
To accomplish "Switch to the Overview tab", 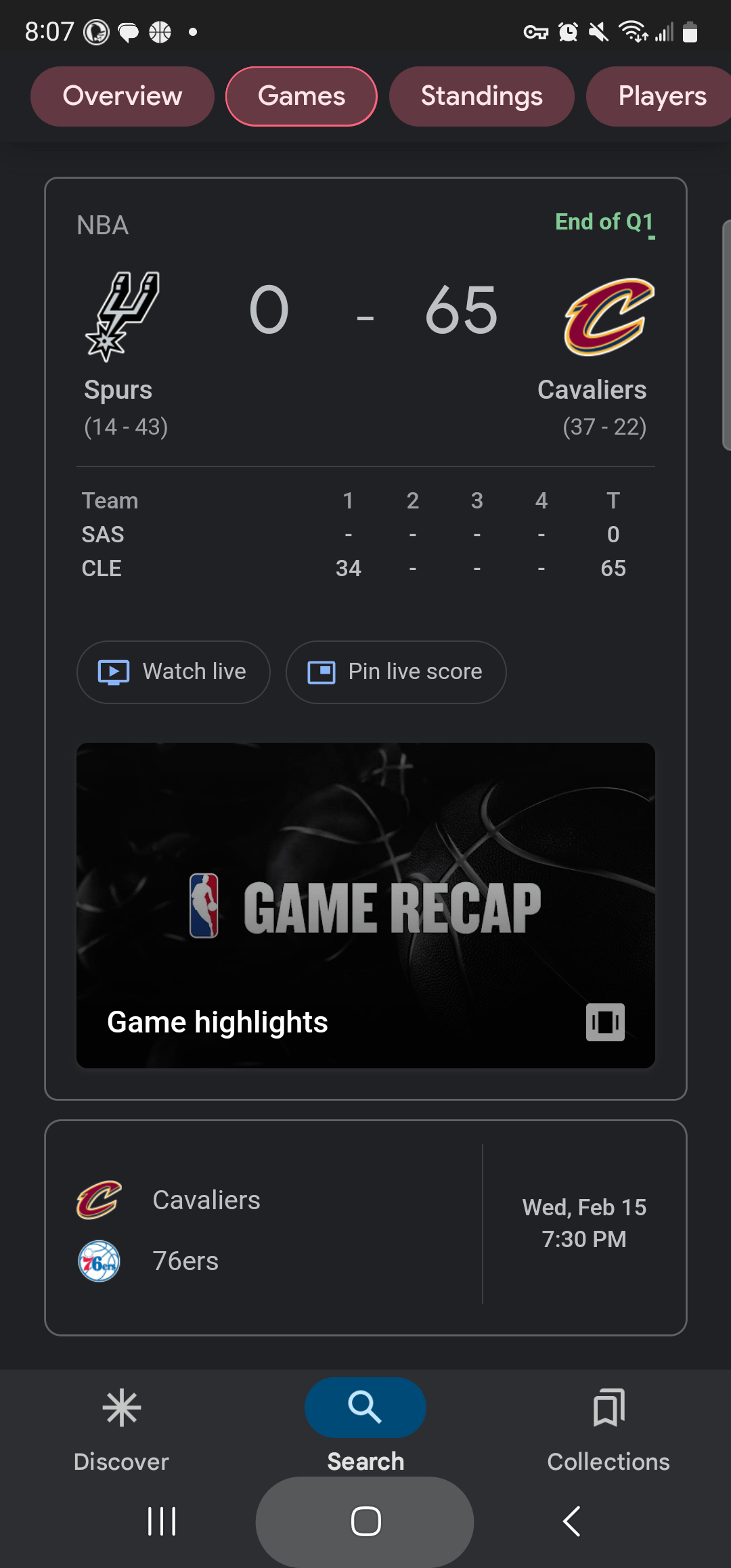I will pos(123,96).
